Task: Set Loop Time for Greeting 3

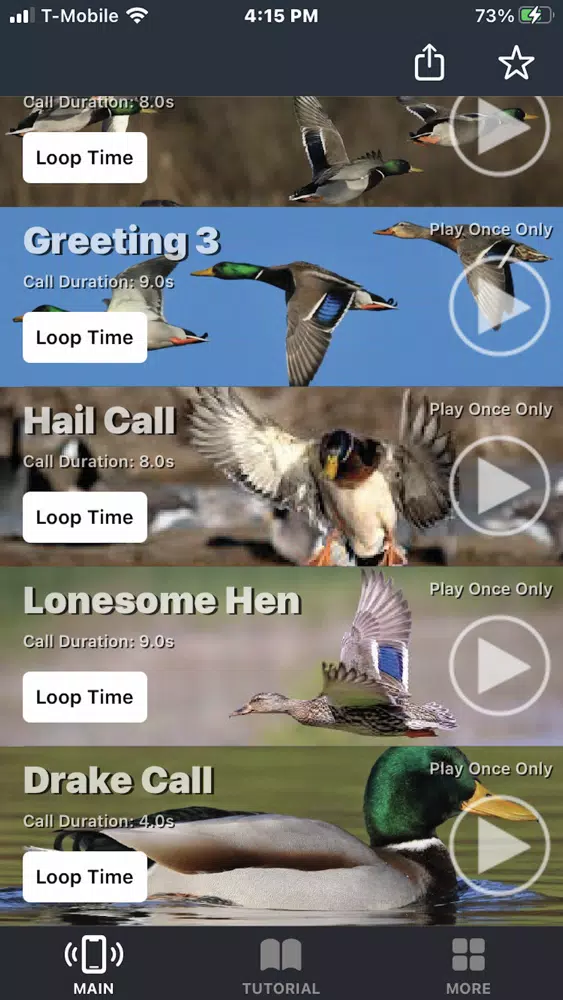Action: [85, 337]
